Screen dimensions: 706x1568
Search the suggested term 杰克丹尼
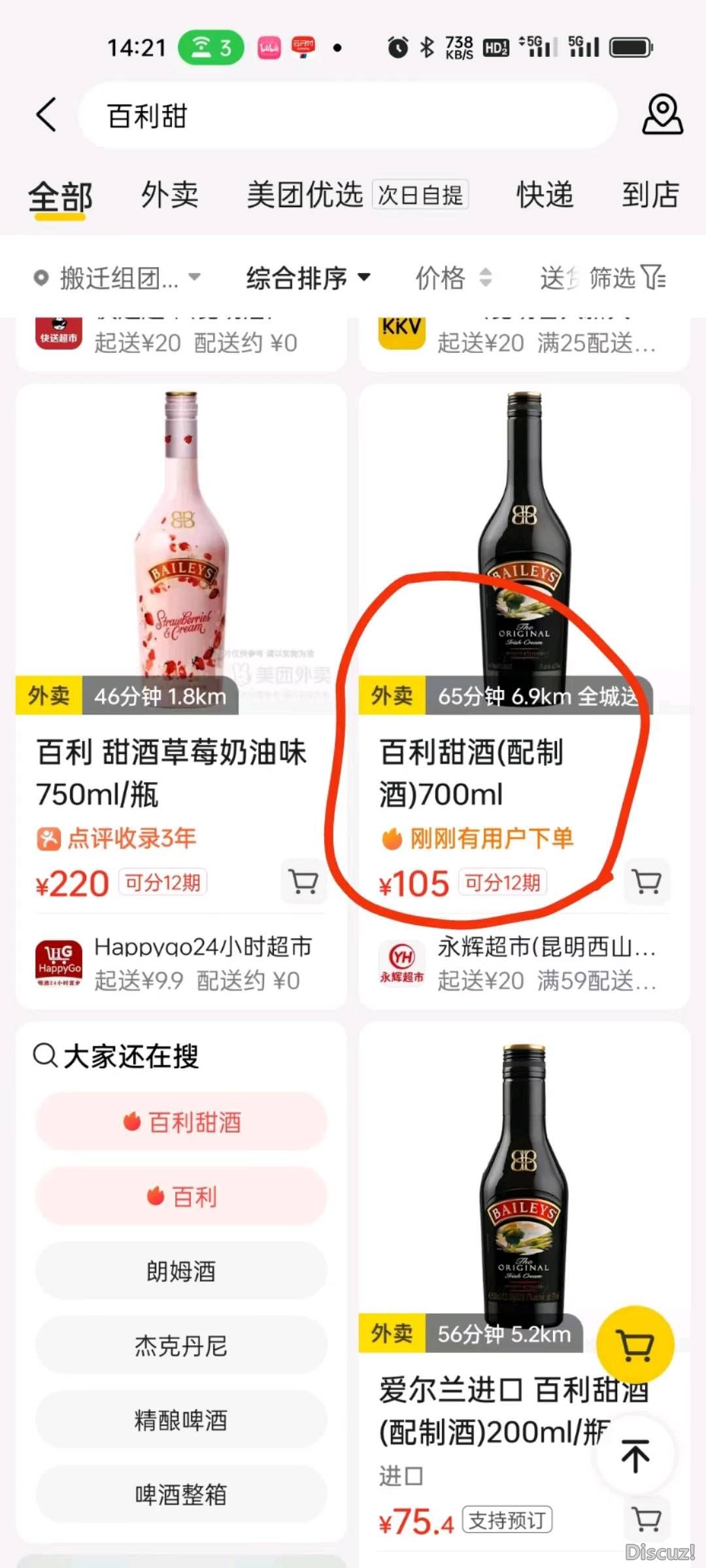181,1346
